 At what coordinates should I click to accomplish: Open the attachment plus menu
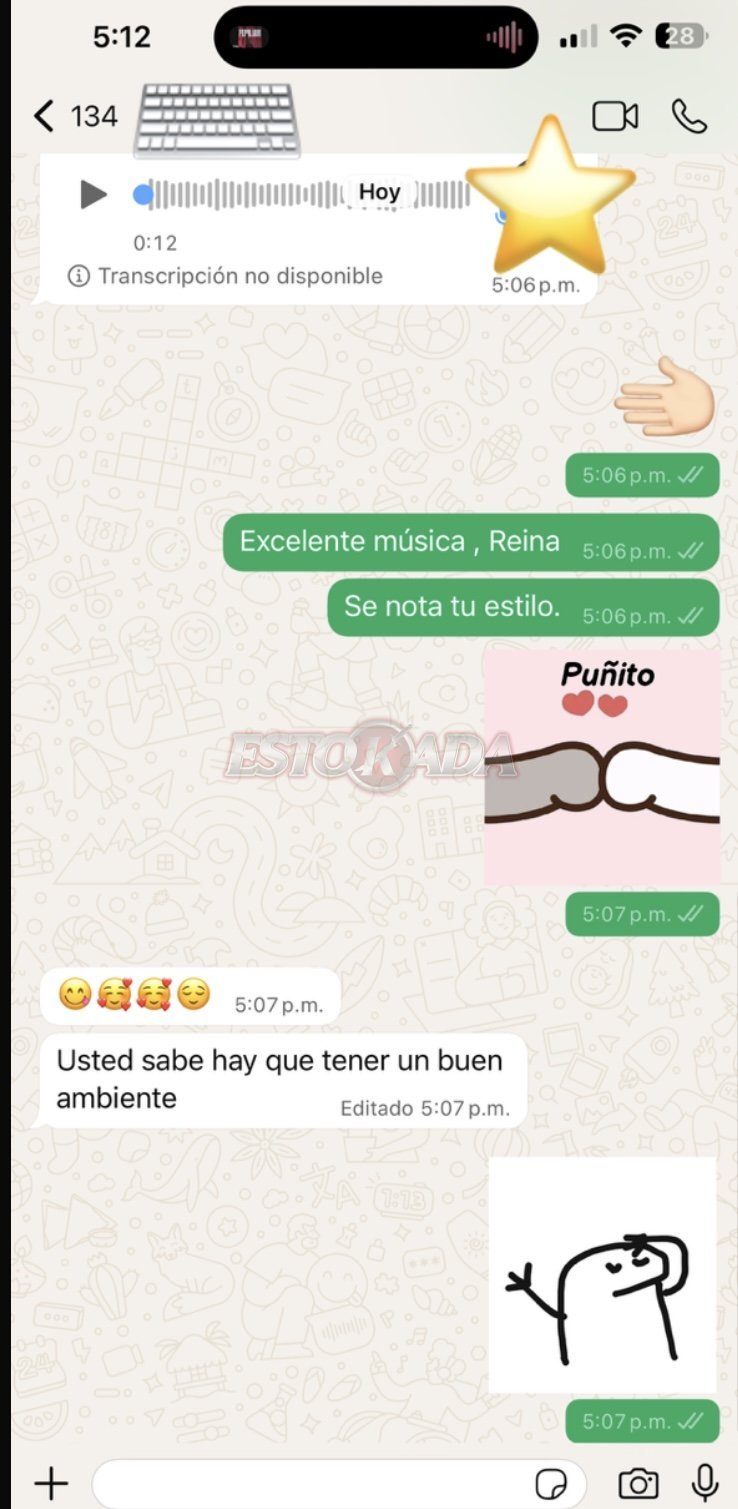pyautogui.click(x=50, y=1482)
